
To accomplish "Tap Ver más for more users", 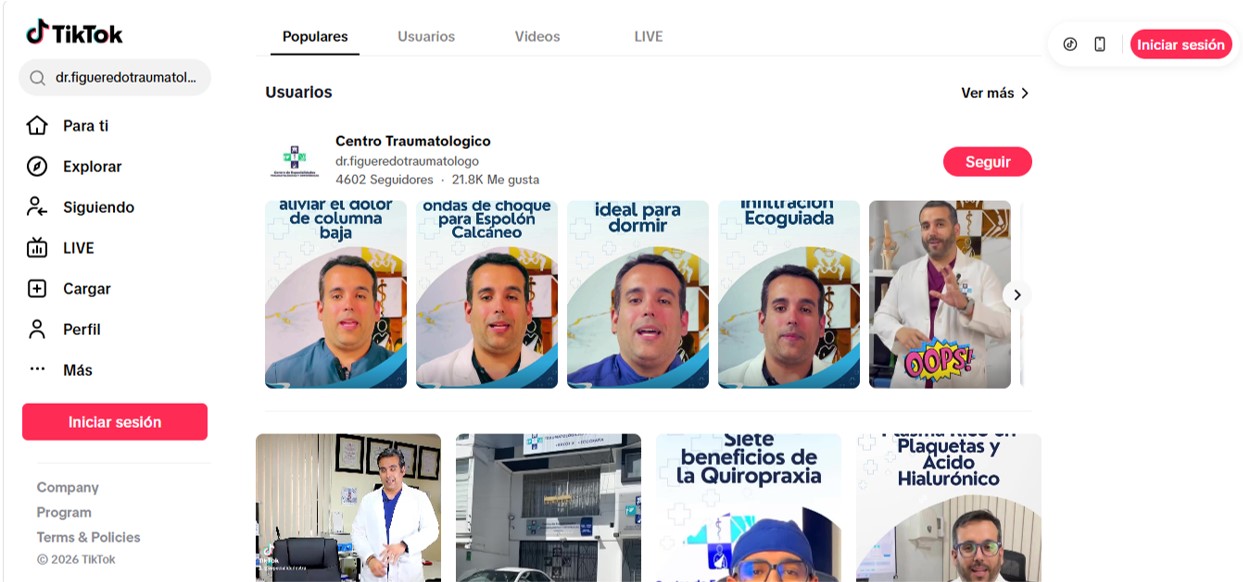I will tap(994, 93).
